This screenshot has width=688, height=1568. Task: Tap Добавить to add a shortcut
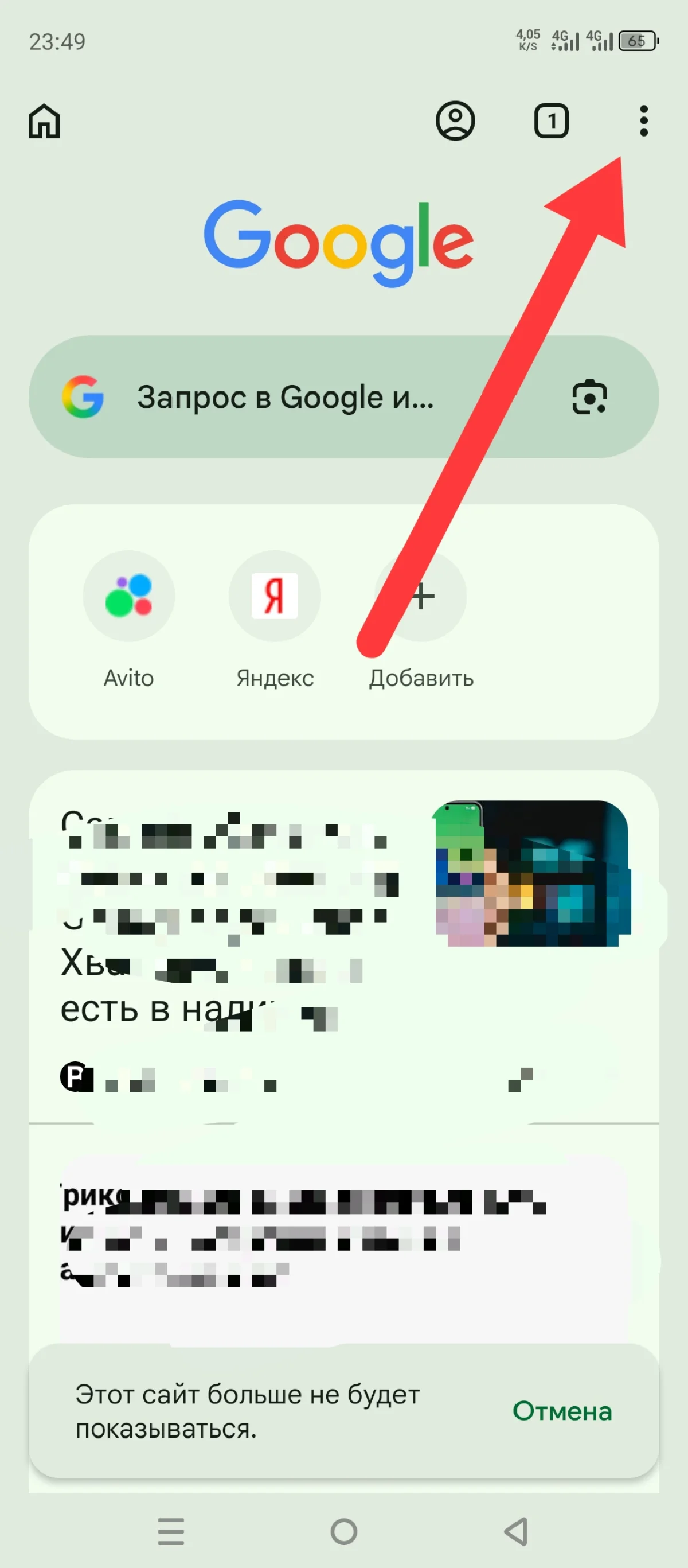(x=421, y=597)
